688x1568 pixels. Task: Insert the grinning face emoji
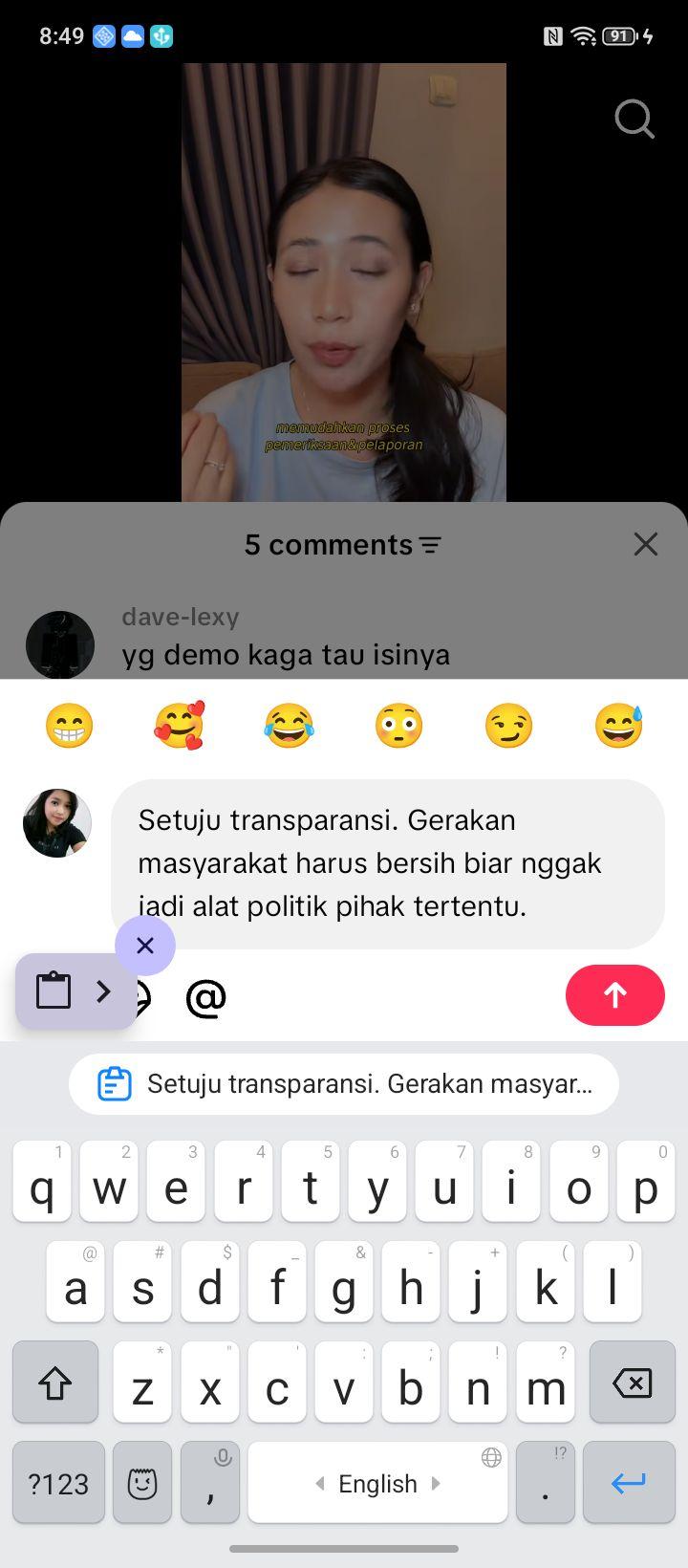point(69,726)
